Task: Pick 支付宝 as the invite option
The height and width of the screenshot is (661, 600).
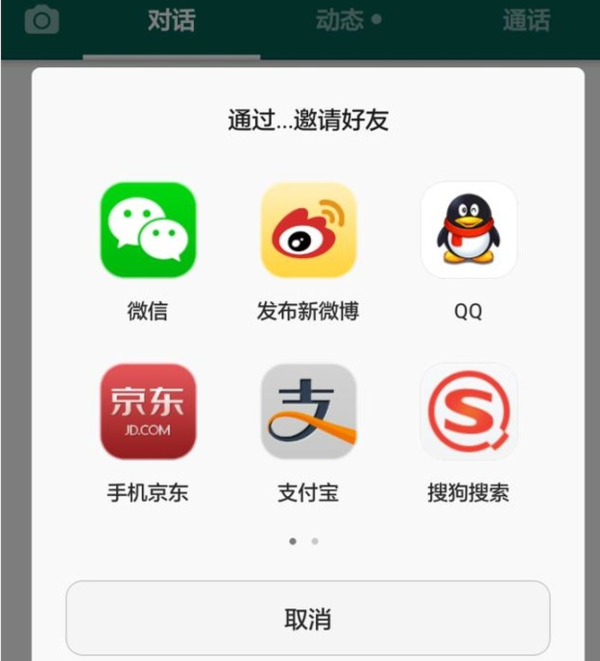Action: pos(308,411)
